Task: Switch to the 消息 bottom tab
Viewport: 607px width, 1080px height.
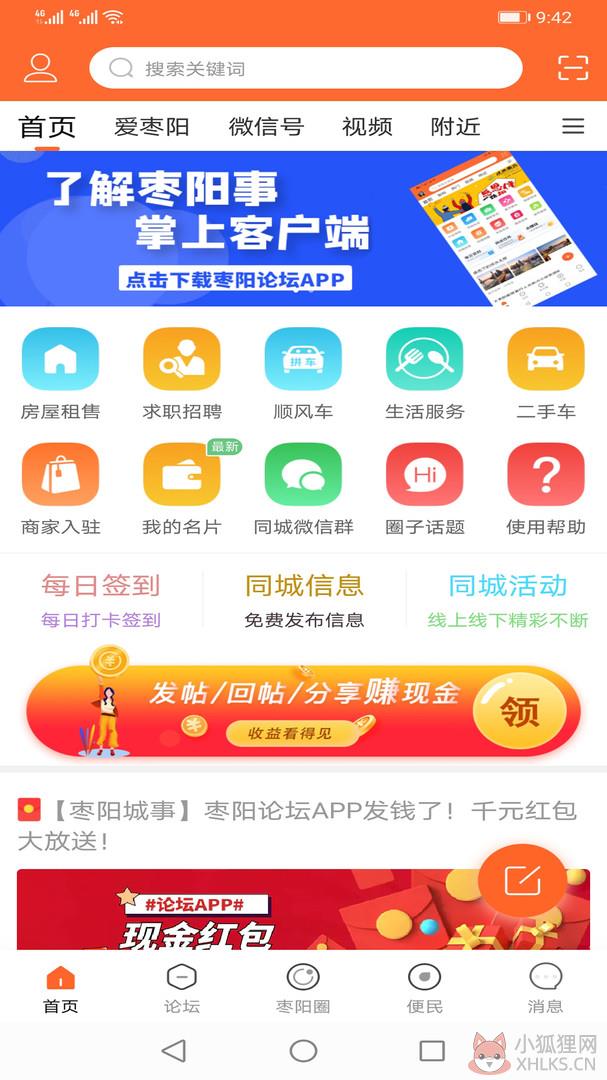Action: point(545,989)
